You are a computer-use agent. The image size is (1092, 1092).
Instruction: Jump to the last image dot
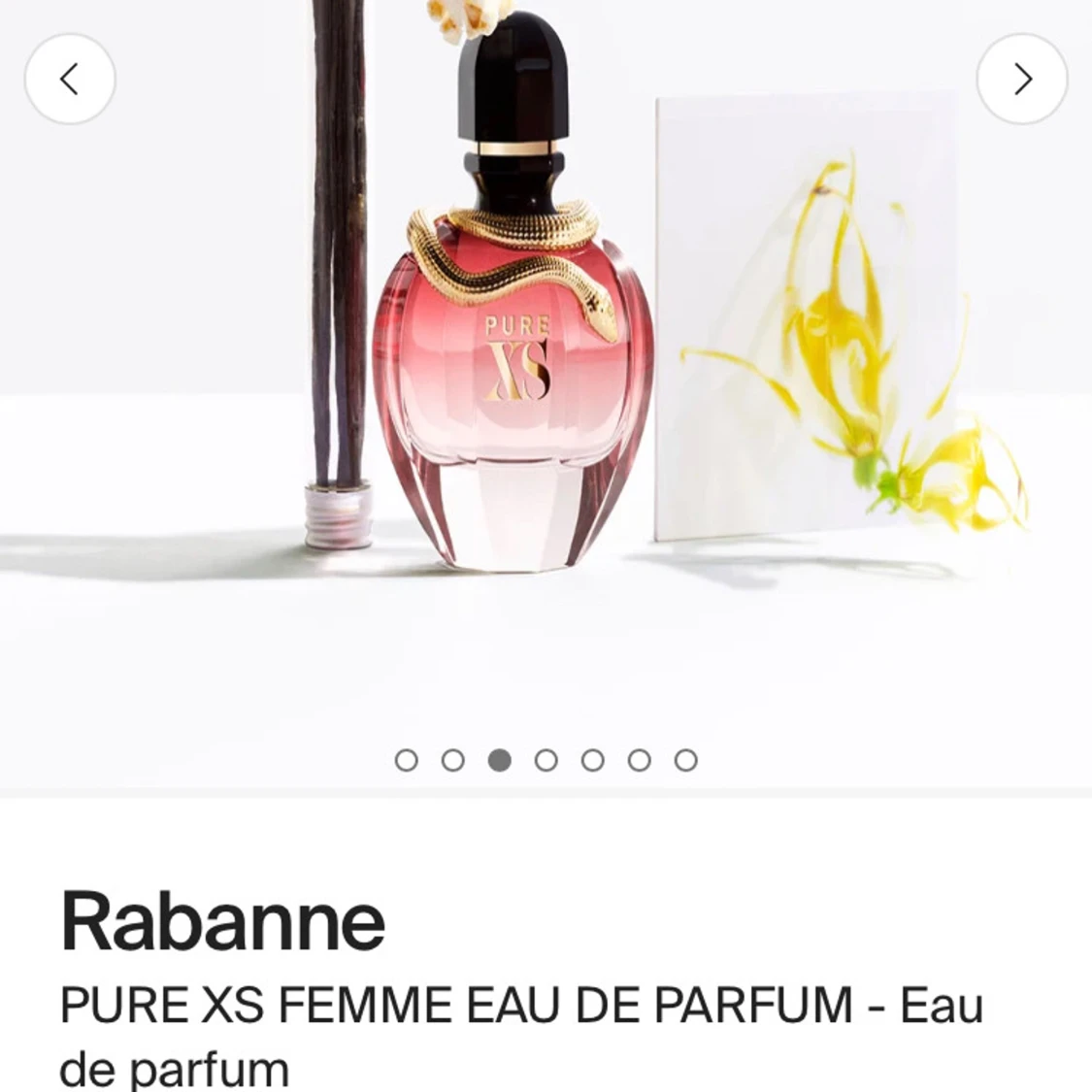point(685,760)
